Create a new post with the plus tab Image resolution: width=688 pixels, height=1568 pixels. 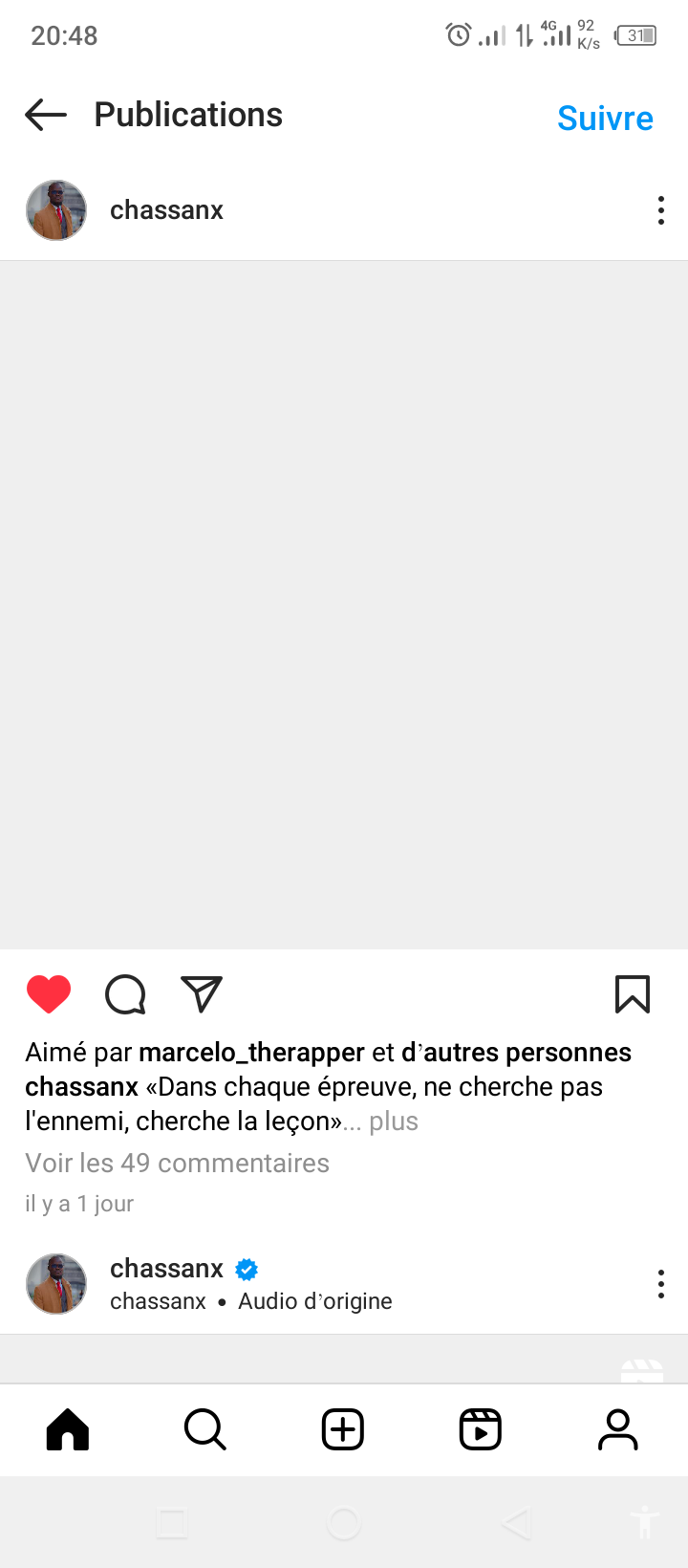click(x=343, y=1430)
